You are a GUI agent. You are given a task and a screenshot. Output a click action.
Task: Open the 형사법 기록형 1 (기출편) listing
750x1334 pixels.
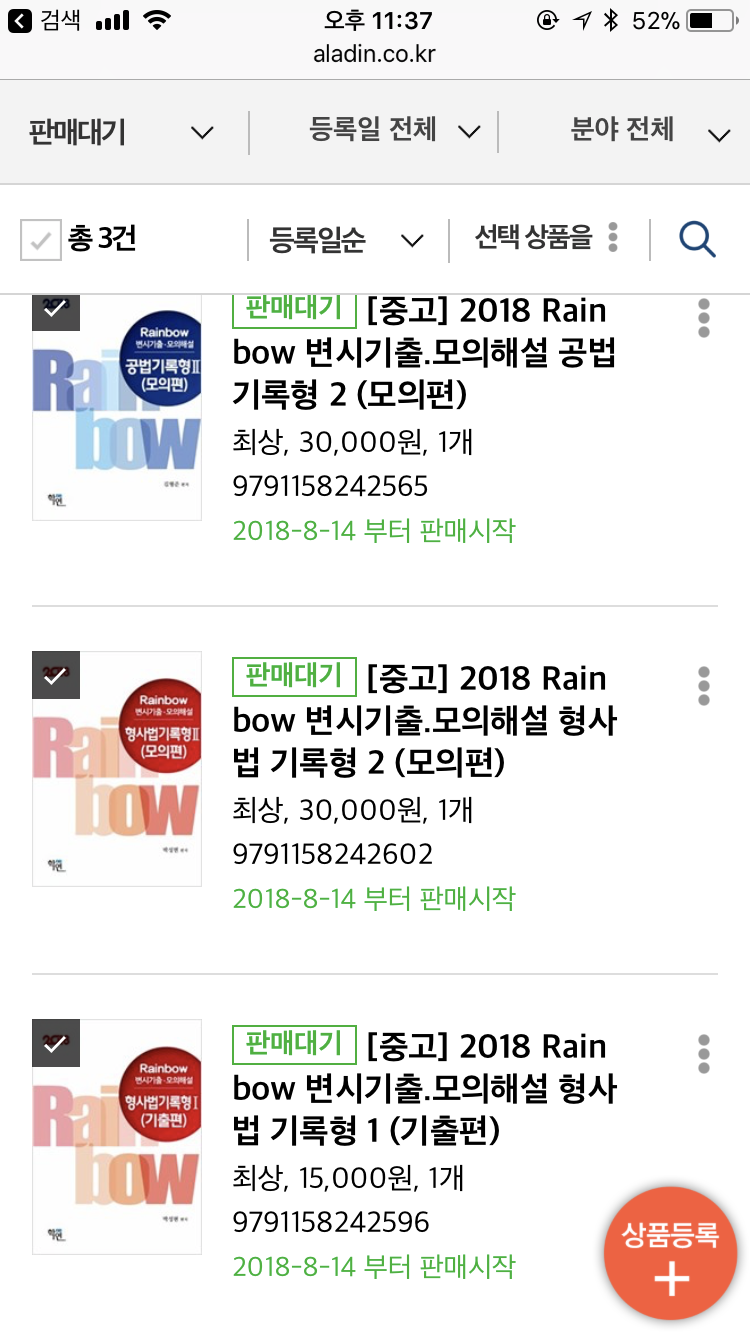click(x=423, y=1089)
